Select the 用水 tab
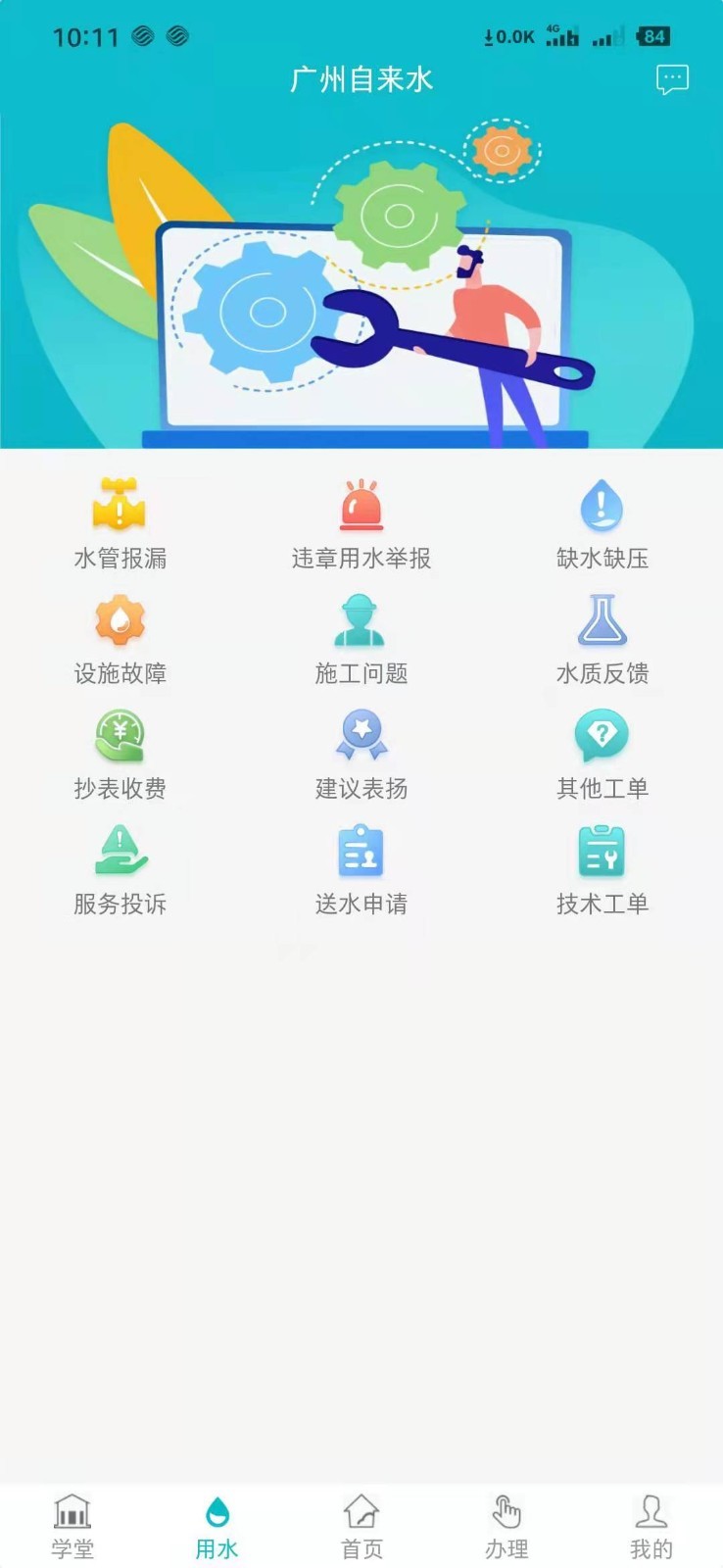The height and width of the screenshot is (1568, 723). point(217,1526)
